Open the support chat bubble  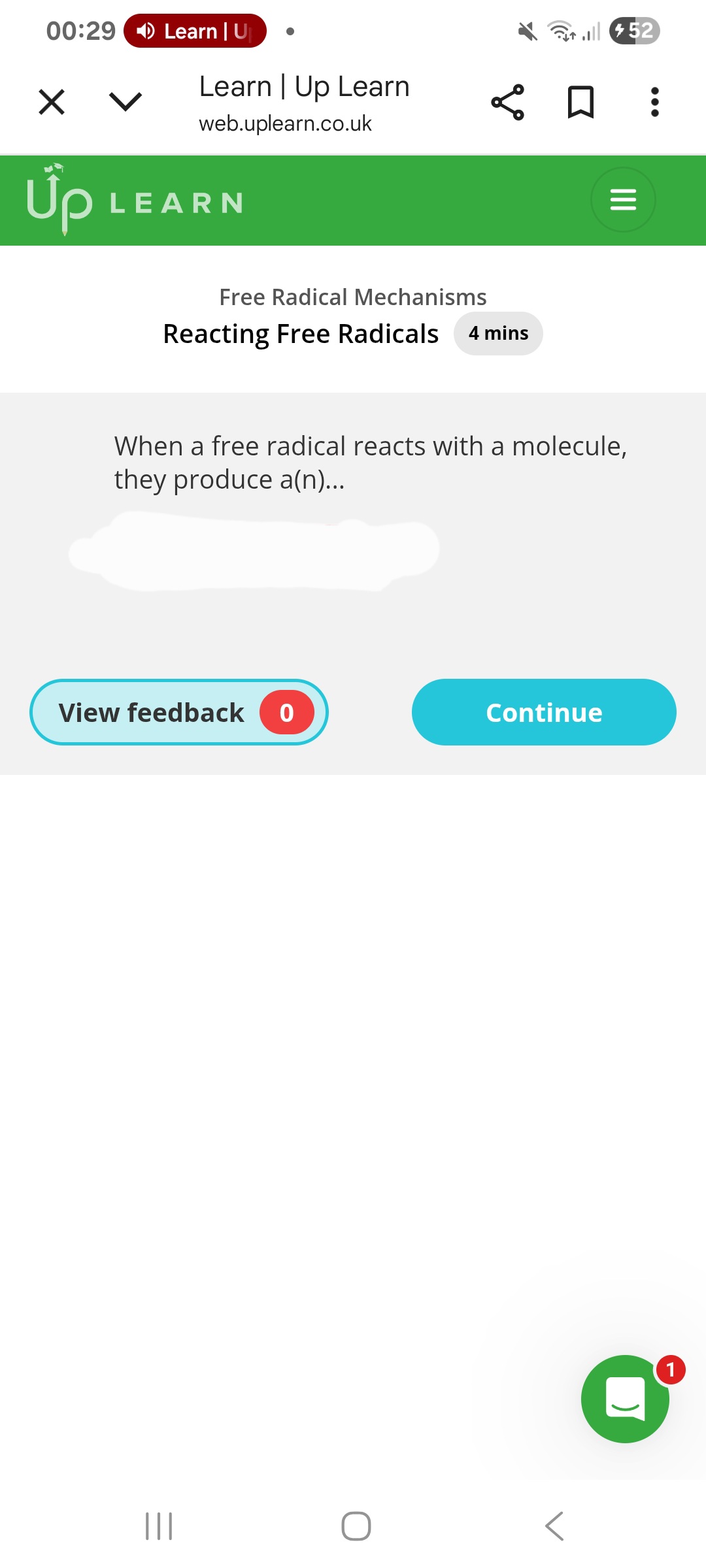point(625,1399)
